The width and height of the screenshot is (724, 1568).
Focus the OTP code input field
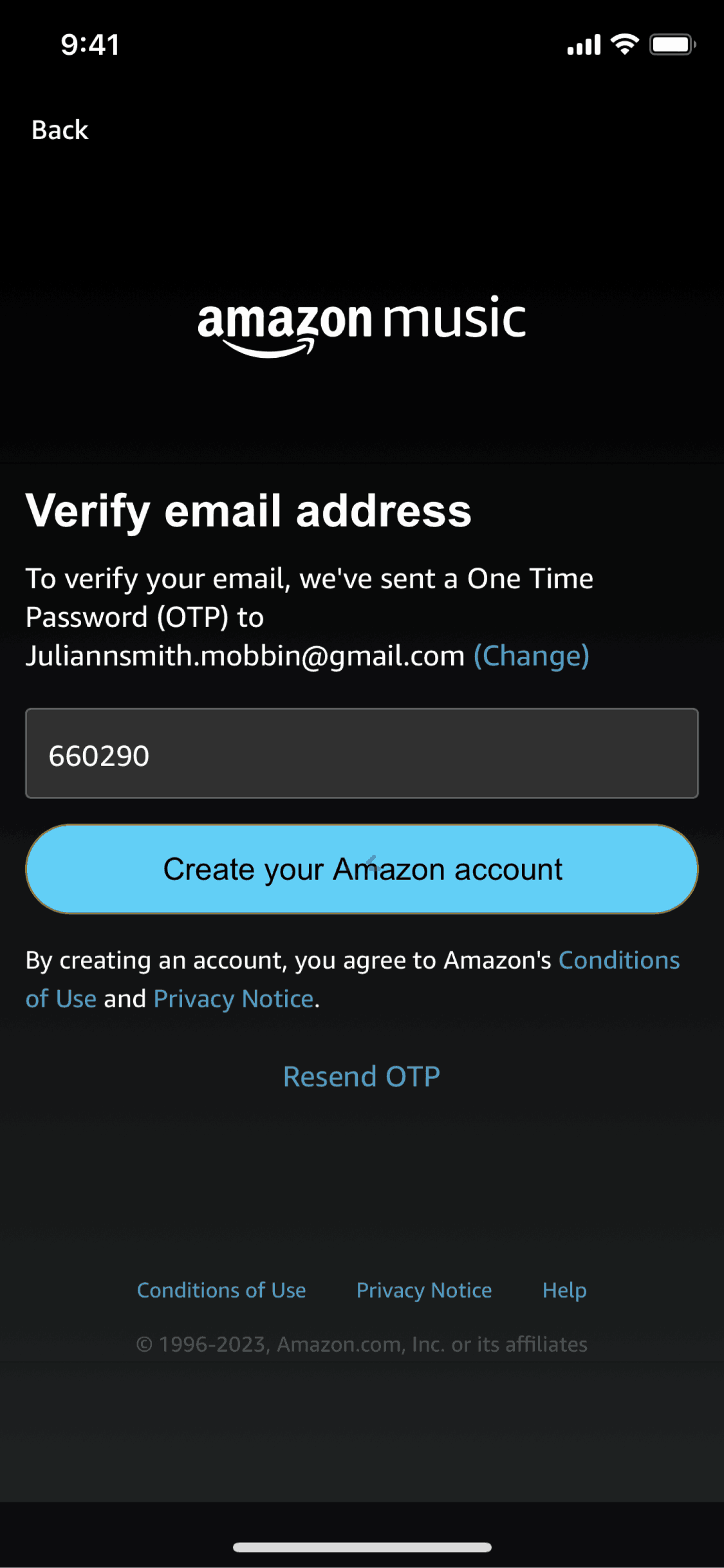click(362, 754)
